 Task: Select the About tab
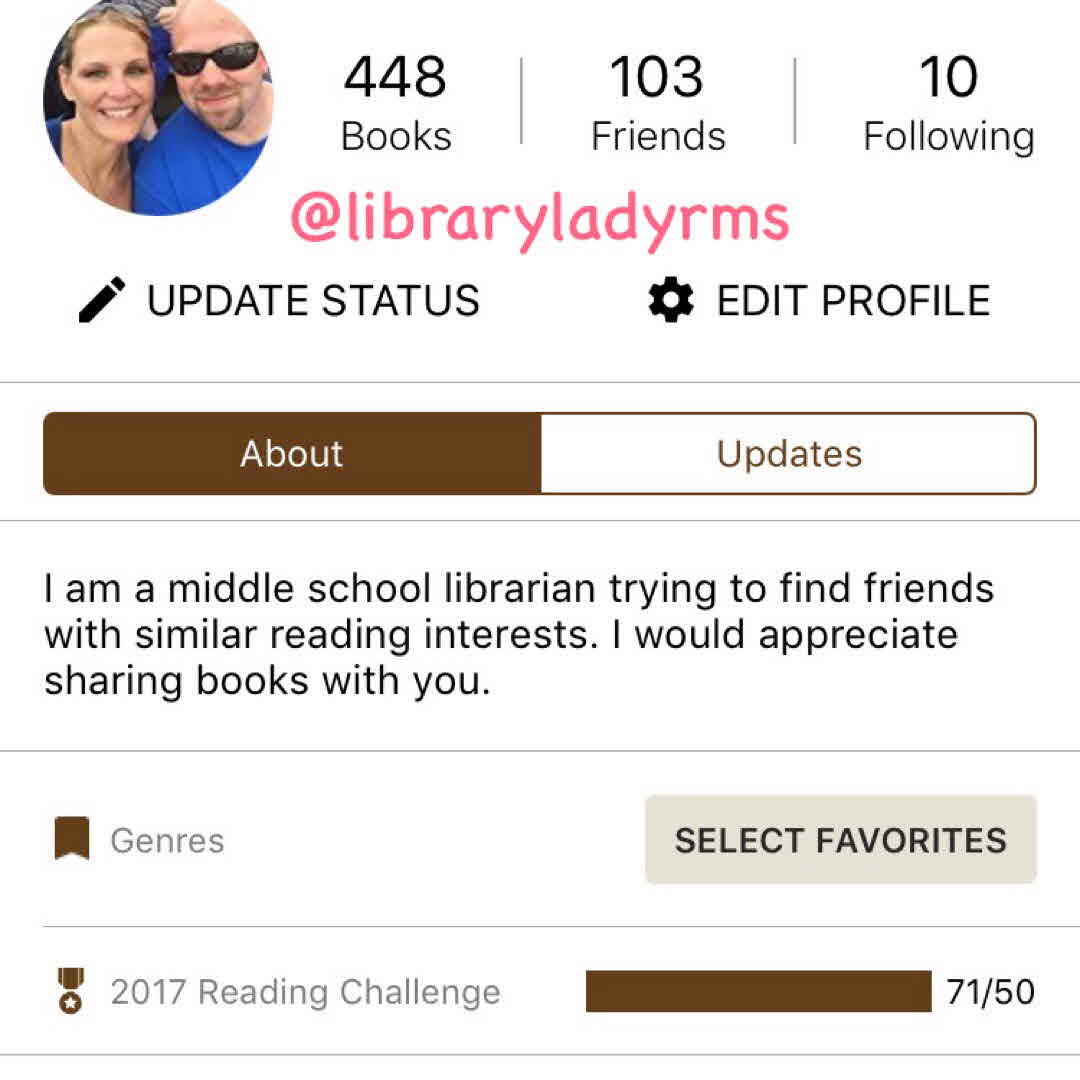click(292, 454)
